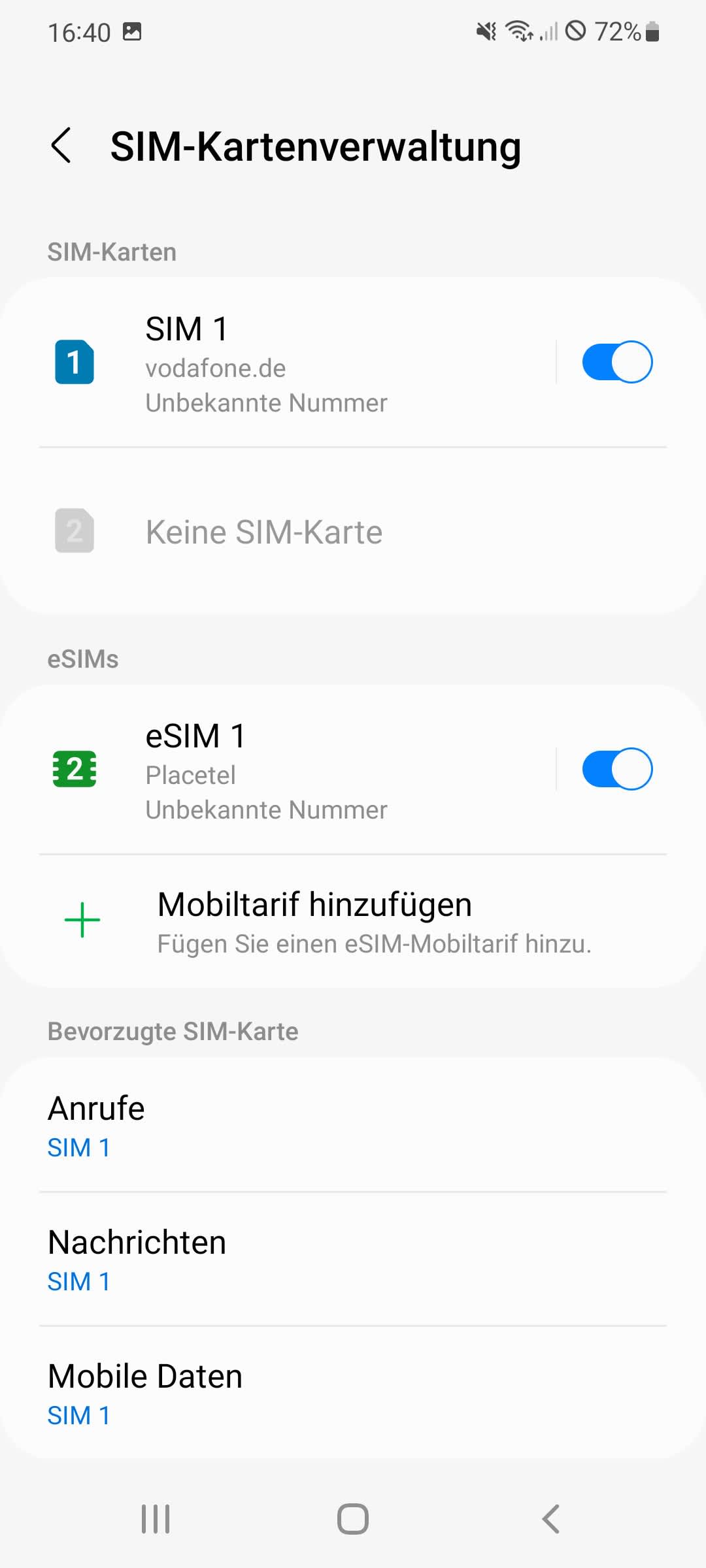Choose preferred SIM for Anrufe

coord(353,1126)
